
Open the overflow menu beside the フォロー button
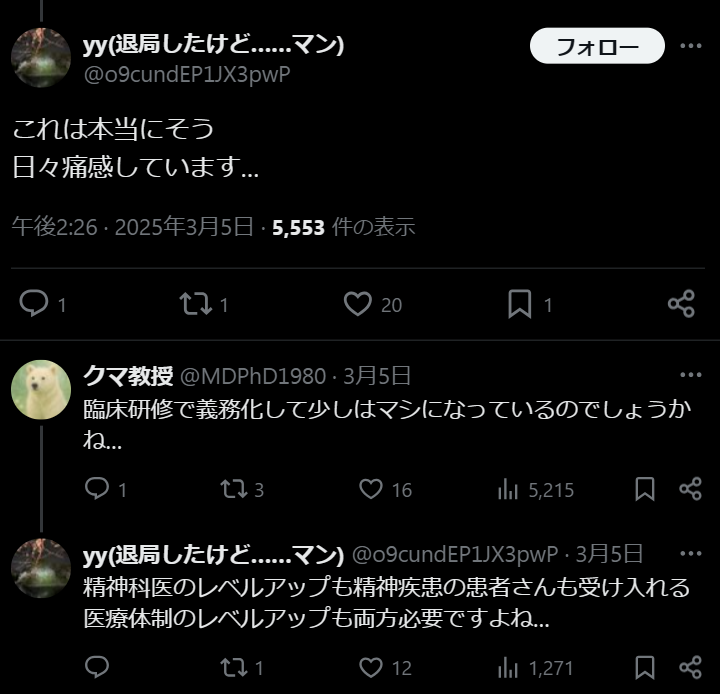pyautogui.click(x=691, y=46)
